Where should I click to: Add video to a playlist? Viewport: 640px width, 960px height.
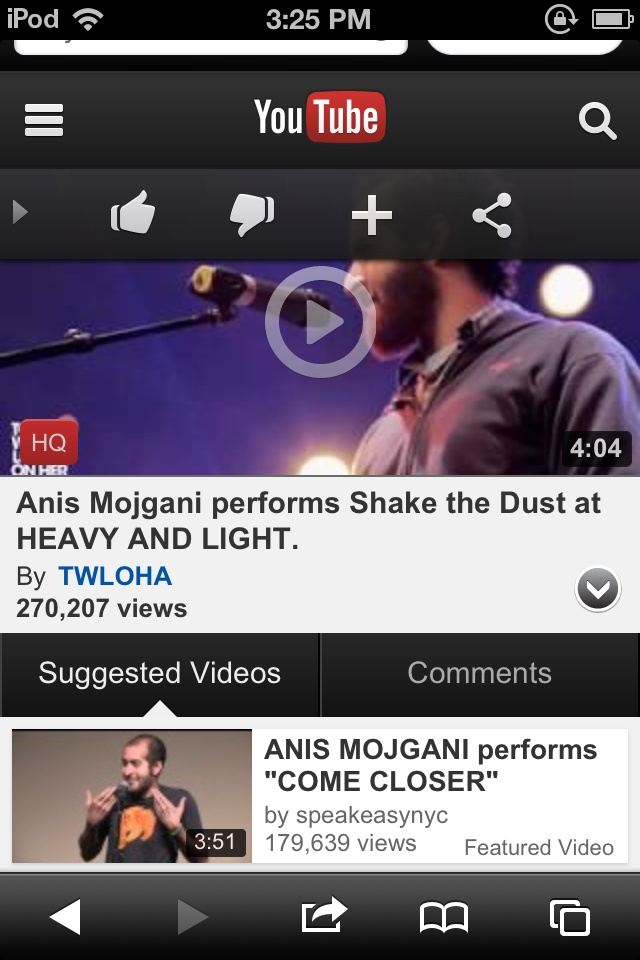point(371,215)
